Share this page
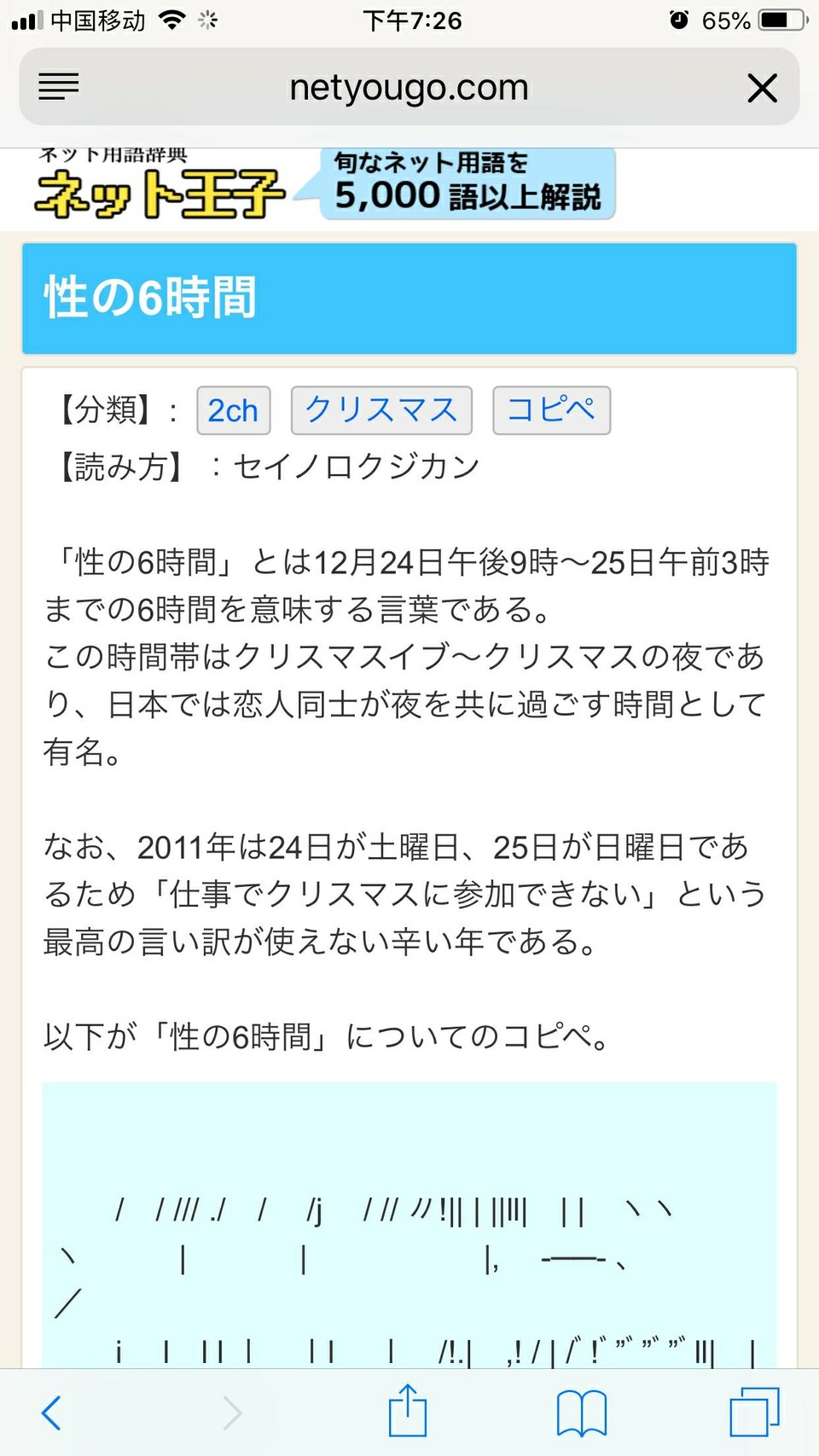 408,1411
